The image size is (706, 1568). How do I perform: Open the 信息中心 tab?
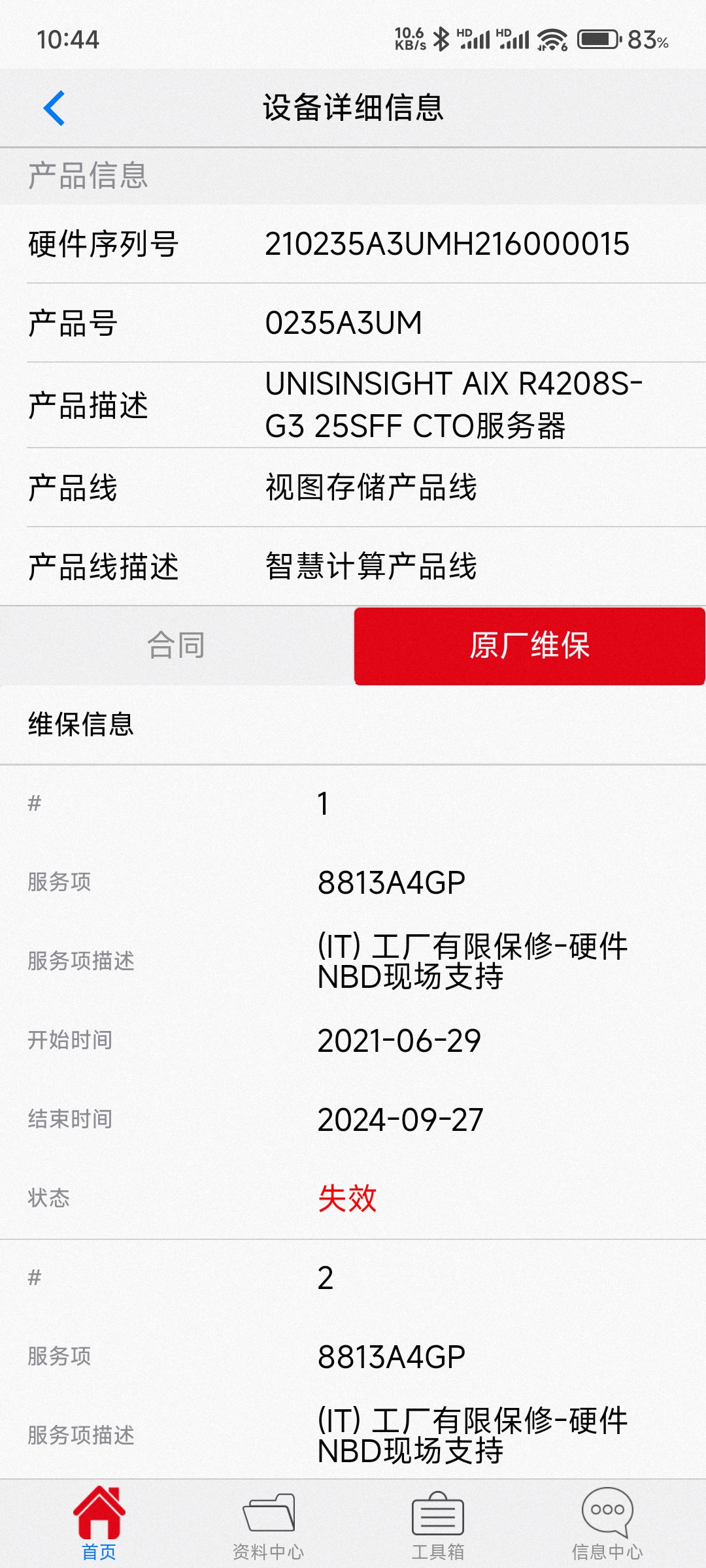[x=607, y=1524]
